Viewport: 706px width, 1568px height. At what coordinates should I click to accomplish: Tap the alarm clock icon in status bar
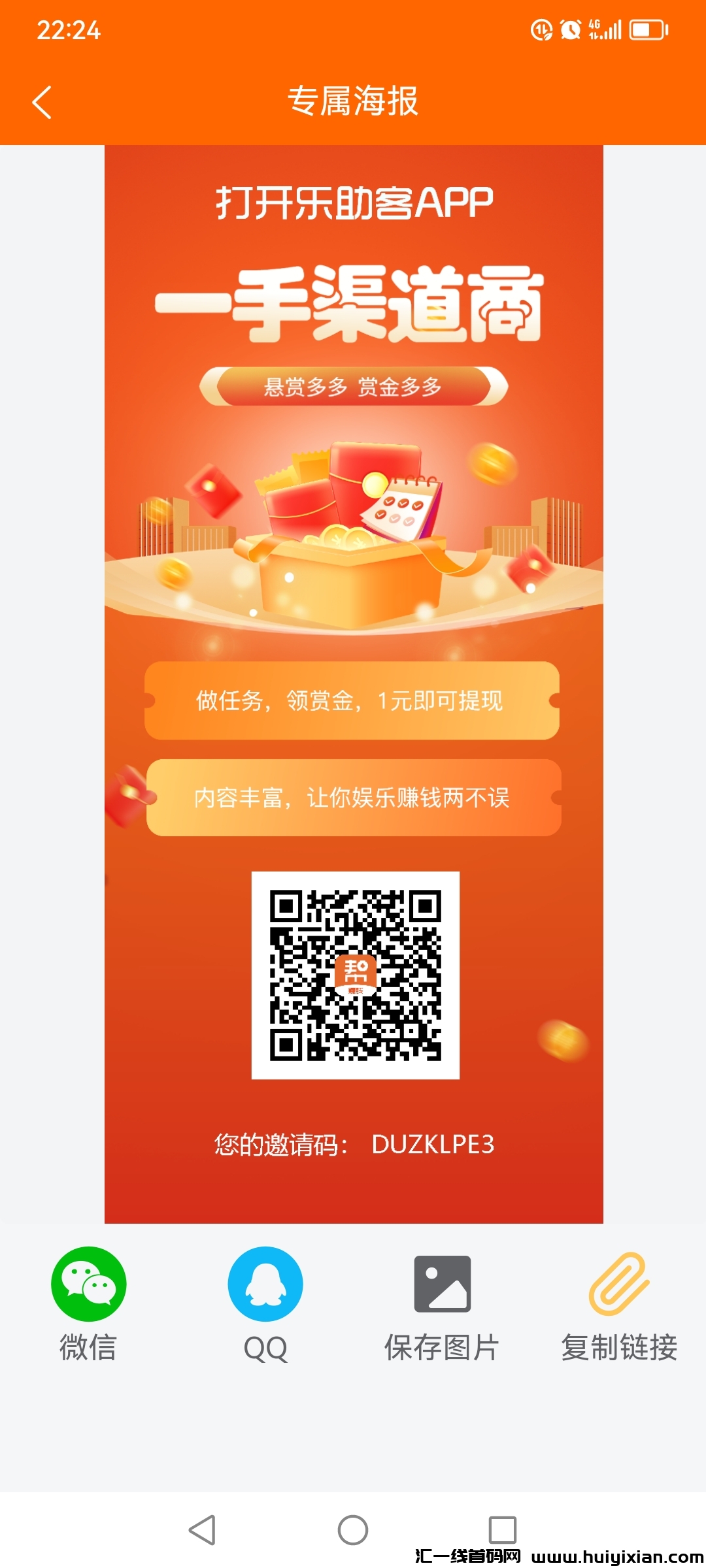pyautogui.click(x=571, y=29)
